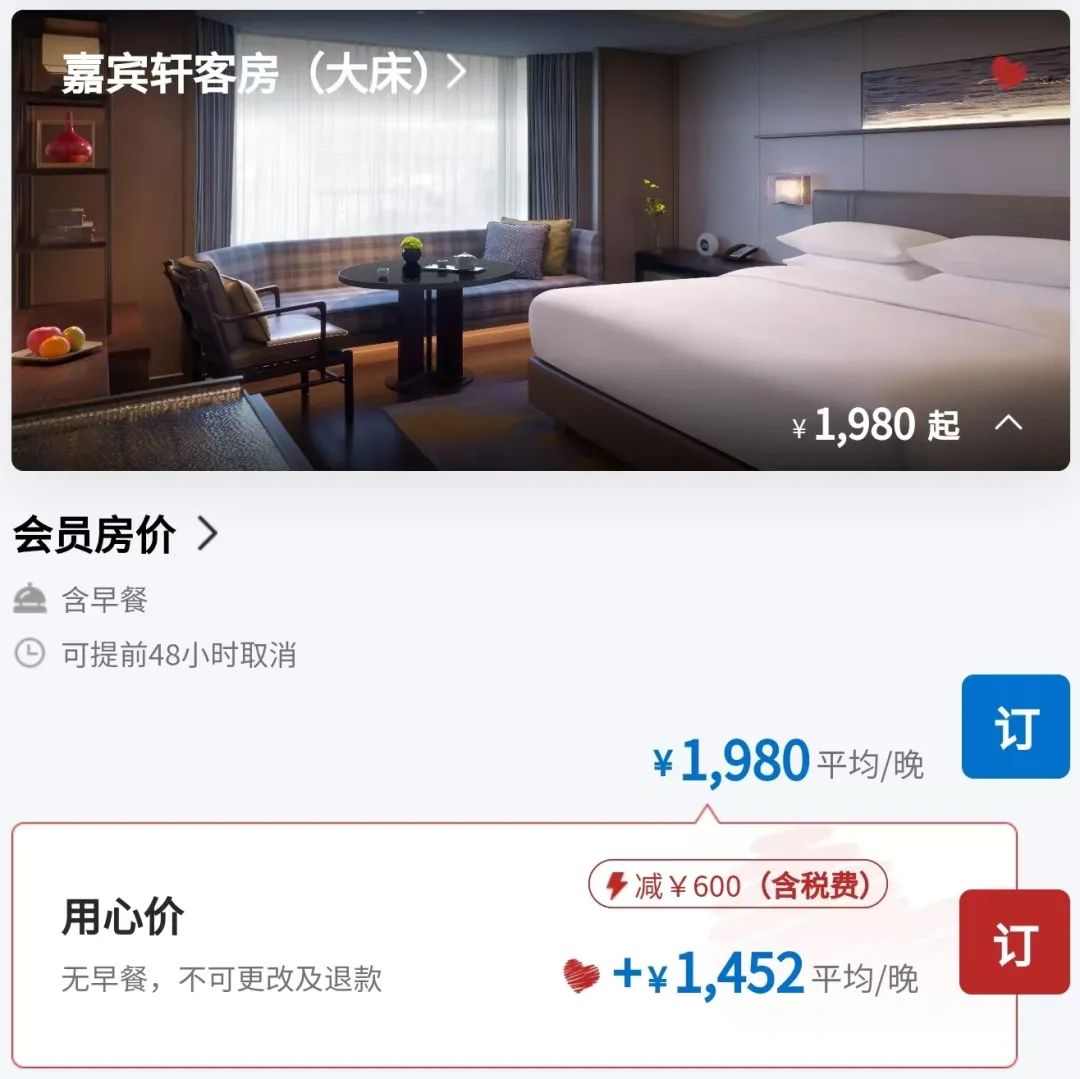Image resolution: width=1080 pixels, height=1079 pixels.
Task: Tap the red heart on room photo
Action: (x=1009, y=71)
